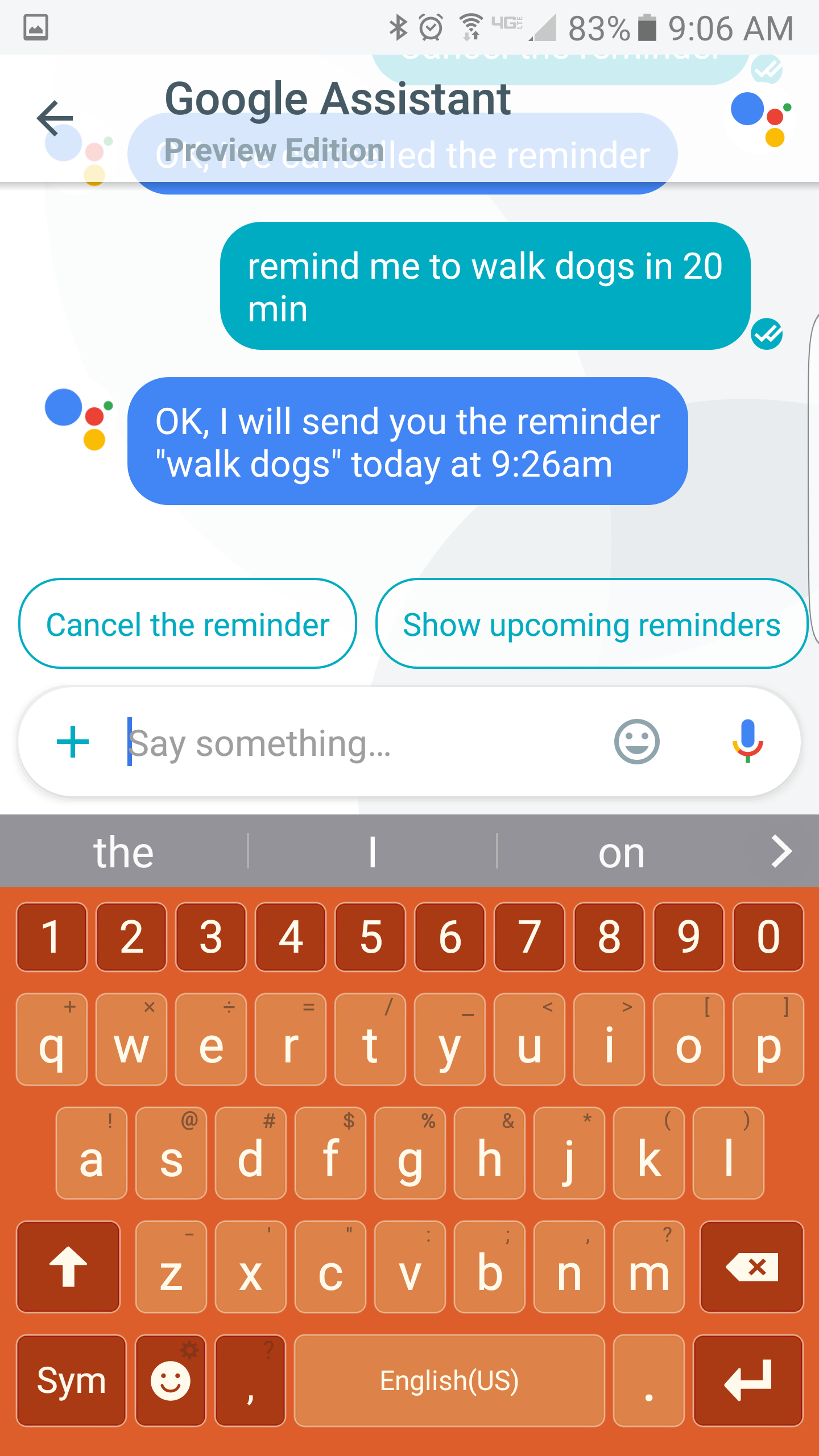Screen dimensions: 819x1456
Task: Insert the suggested word 'the'
Action: pos(123,852)
